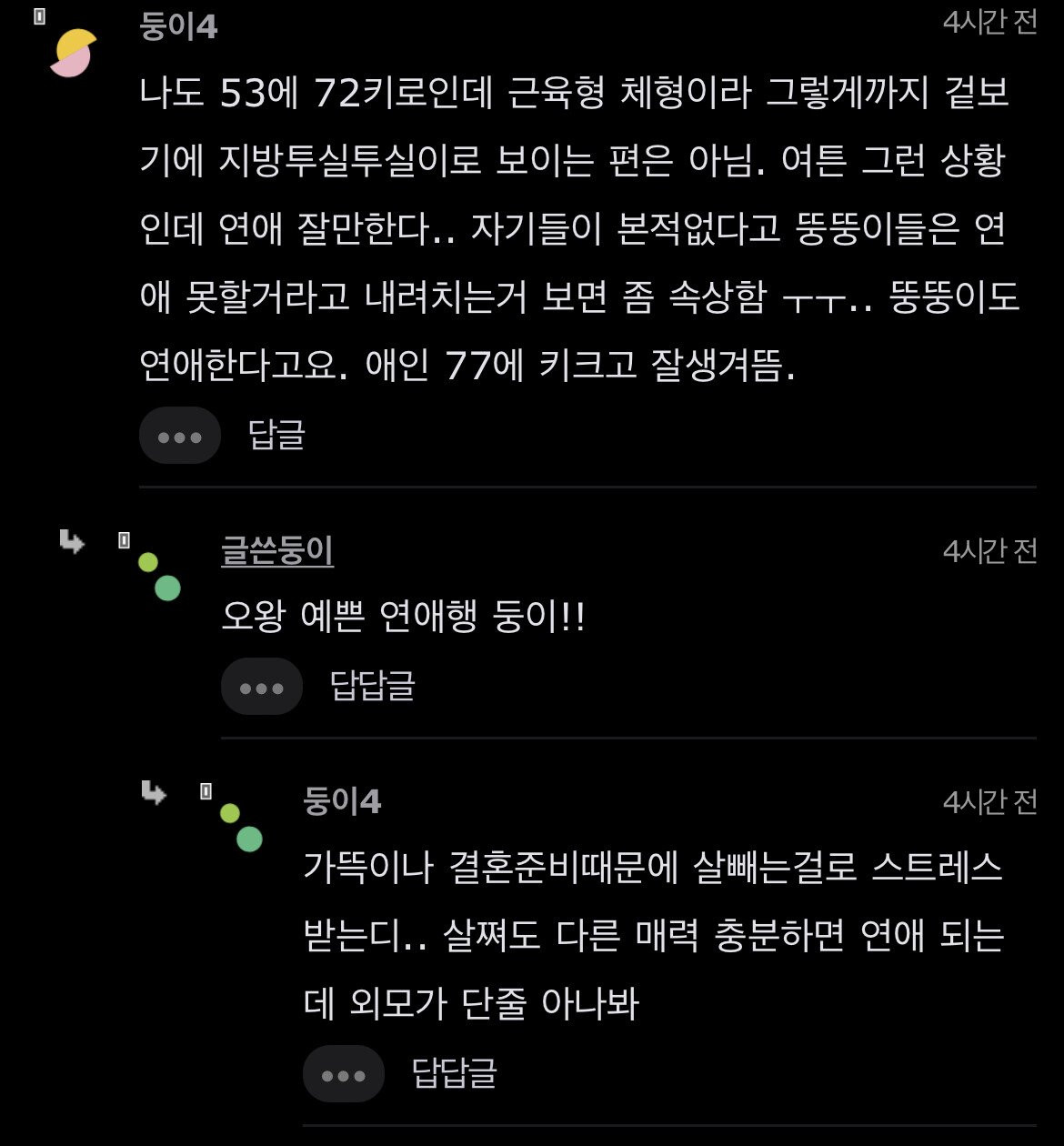1064x1146 pixels.
Task: Open the more options under 둥이4's top comment
Action: point(180,436)
